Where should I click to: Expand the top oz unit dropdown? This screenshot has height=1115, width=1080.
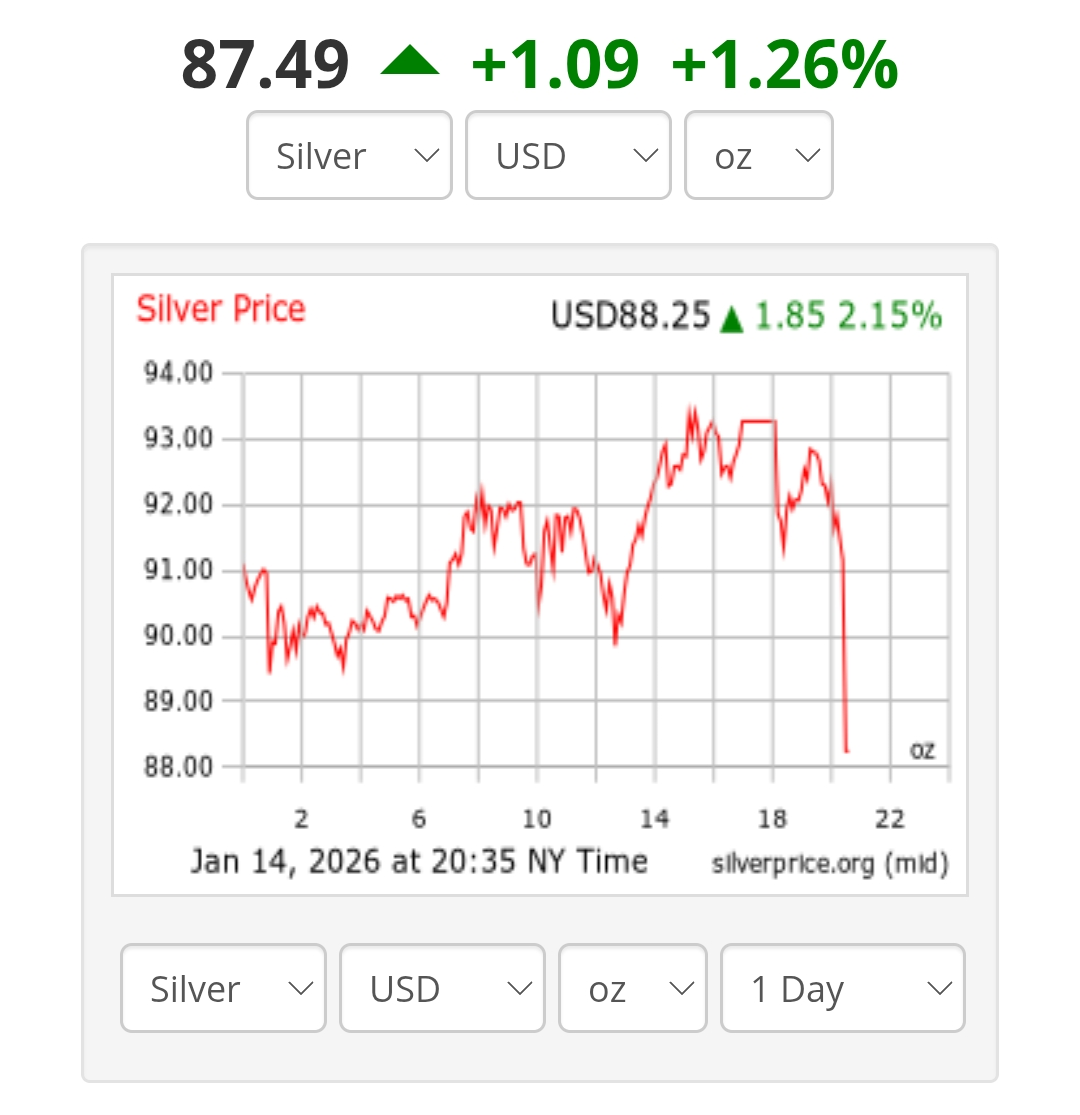click(759, 155)
